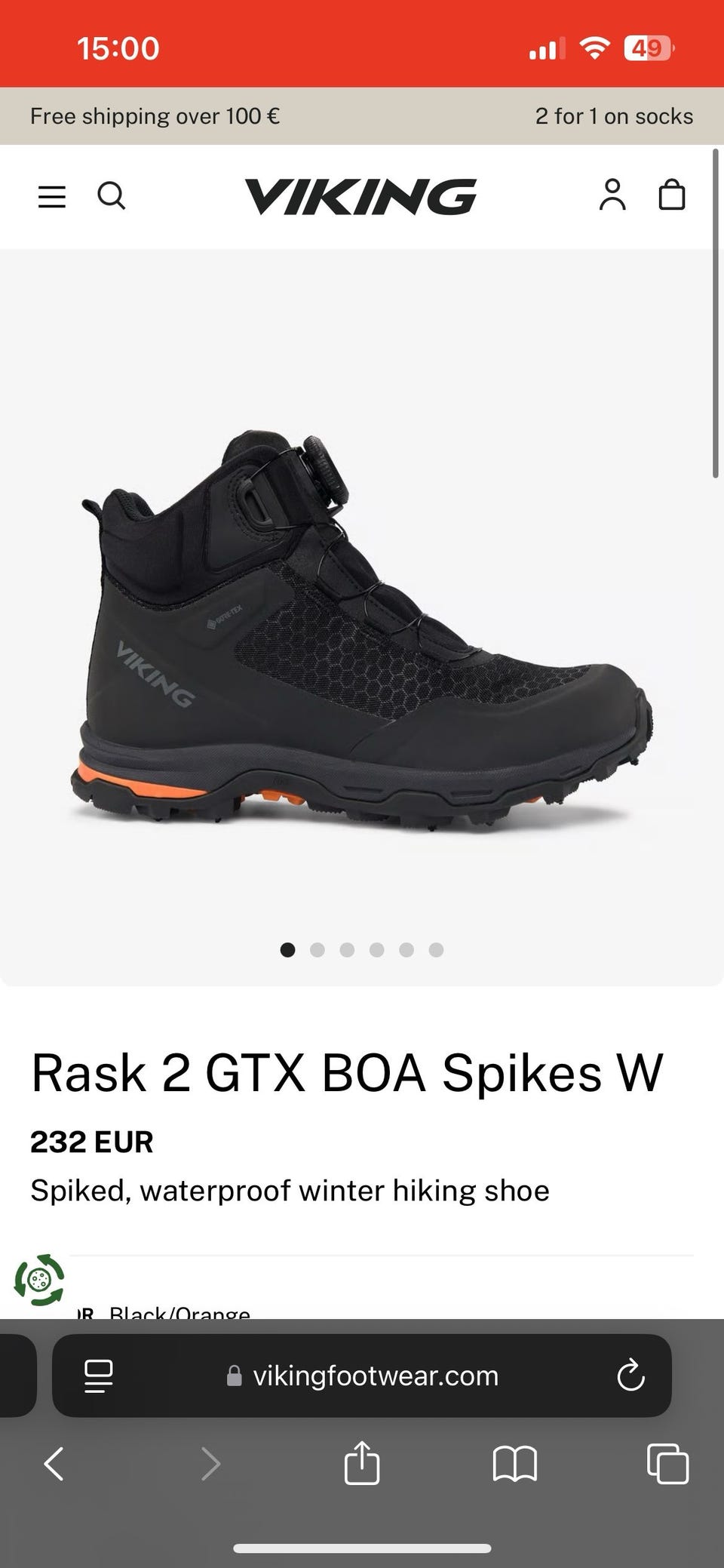Jump to the second product image dot

(x=318, y=950)
